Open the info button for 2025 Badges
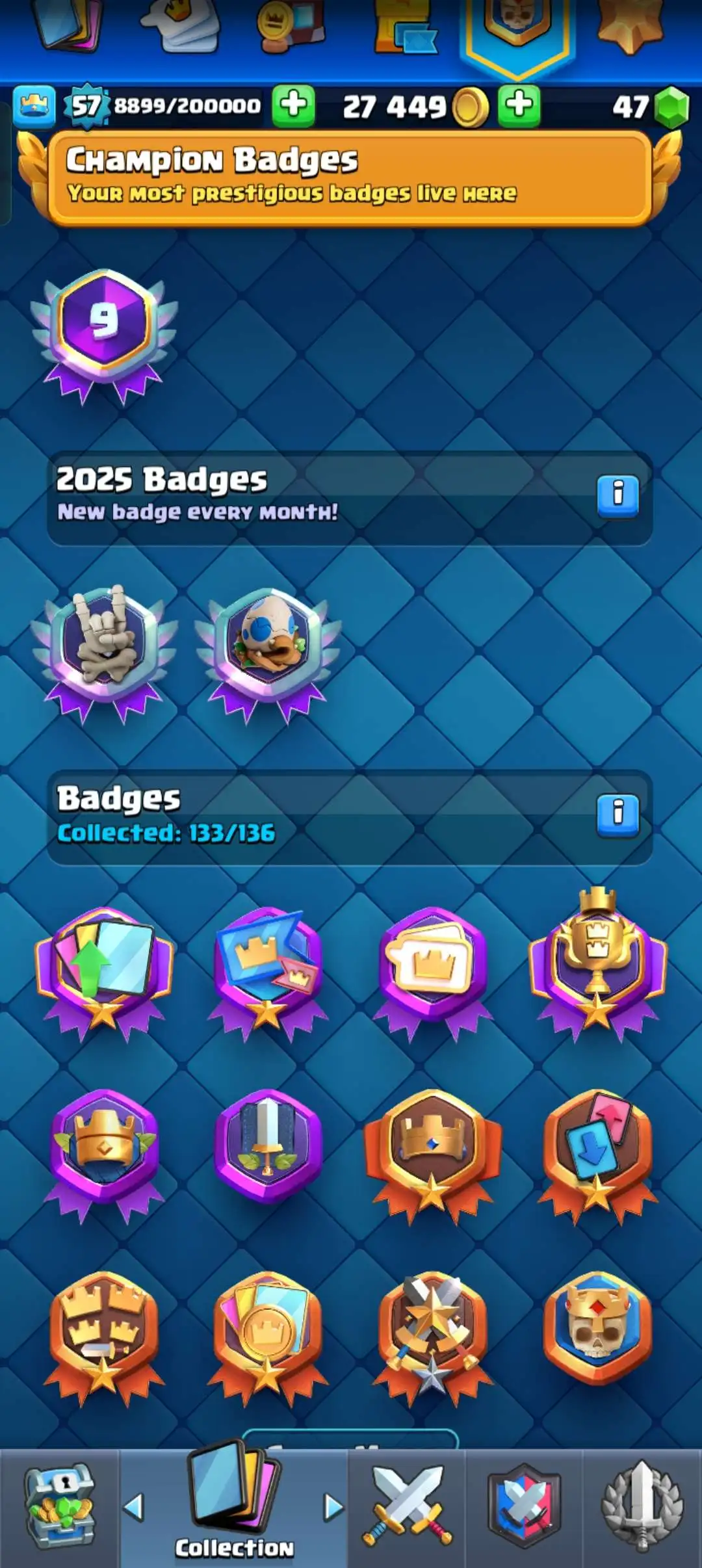The image size is (702, 1568). click(x=617, y=496)
